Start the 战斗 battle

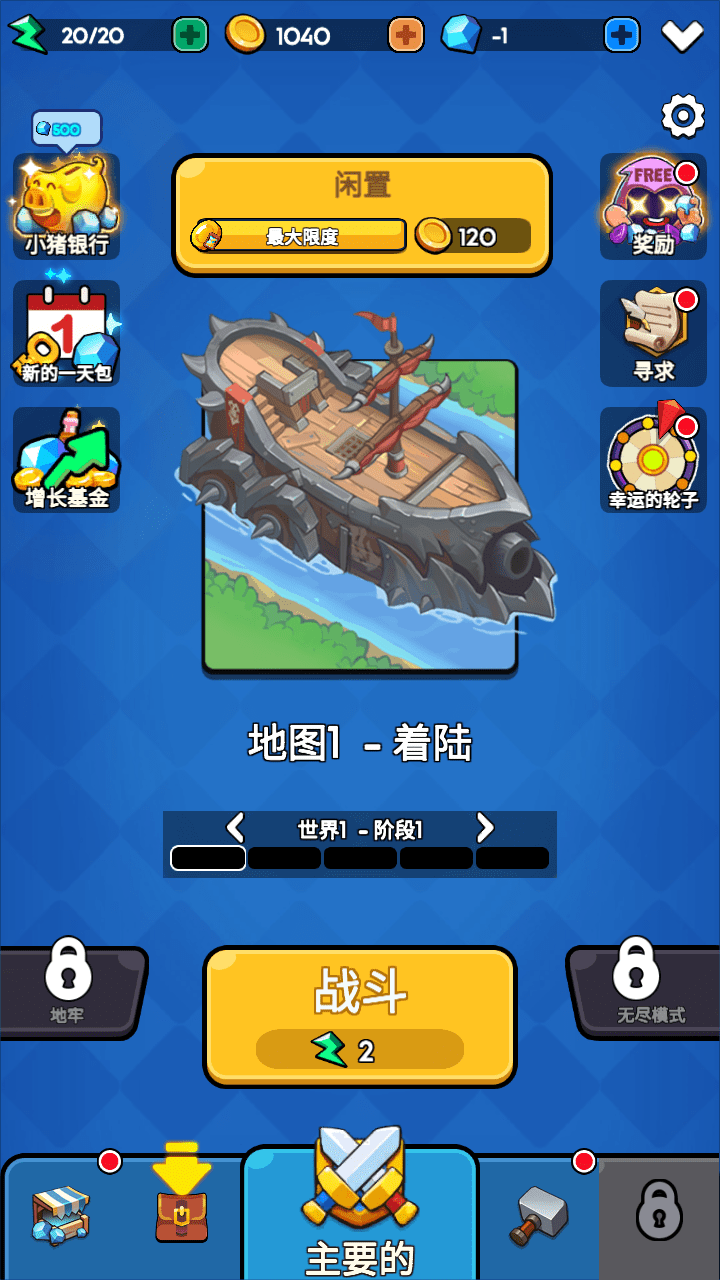point(360,1015)
